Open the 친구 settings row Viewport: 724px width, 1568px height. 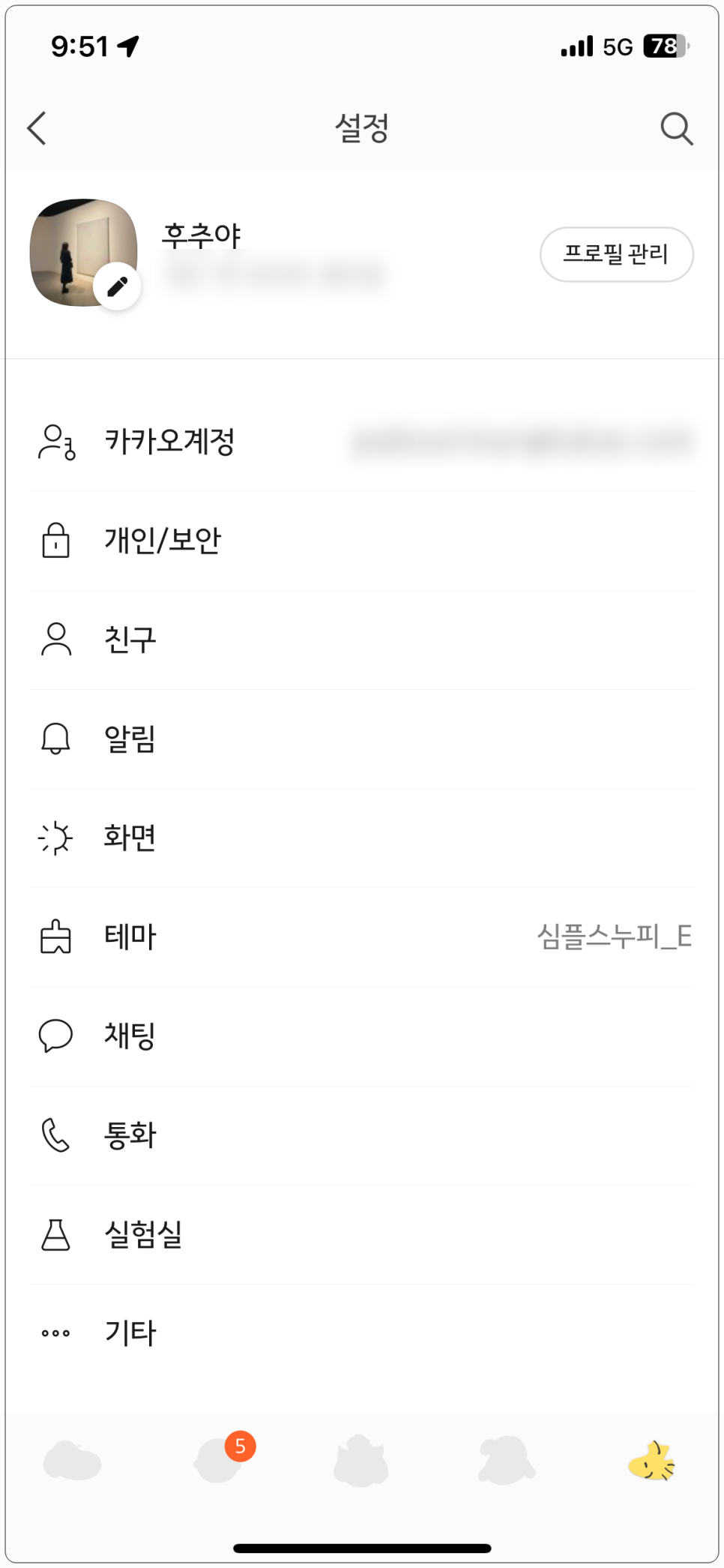tap(362, 640)
